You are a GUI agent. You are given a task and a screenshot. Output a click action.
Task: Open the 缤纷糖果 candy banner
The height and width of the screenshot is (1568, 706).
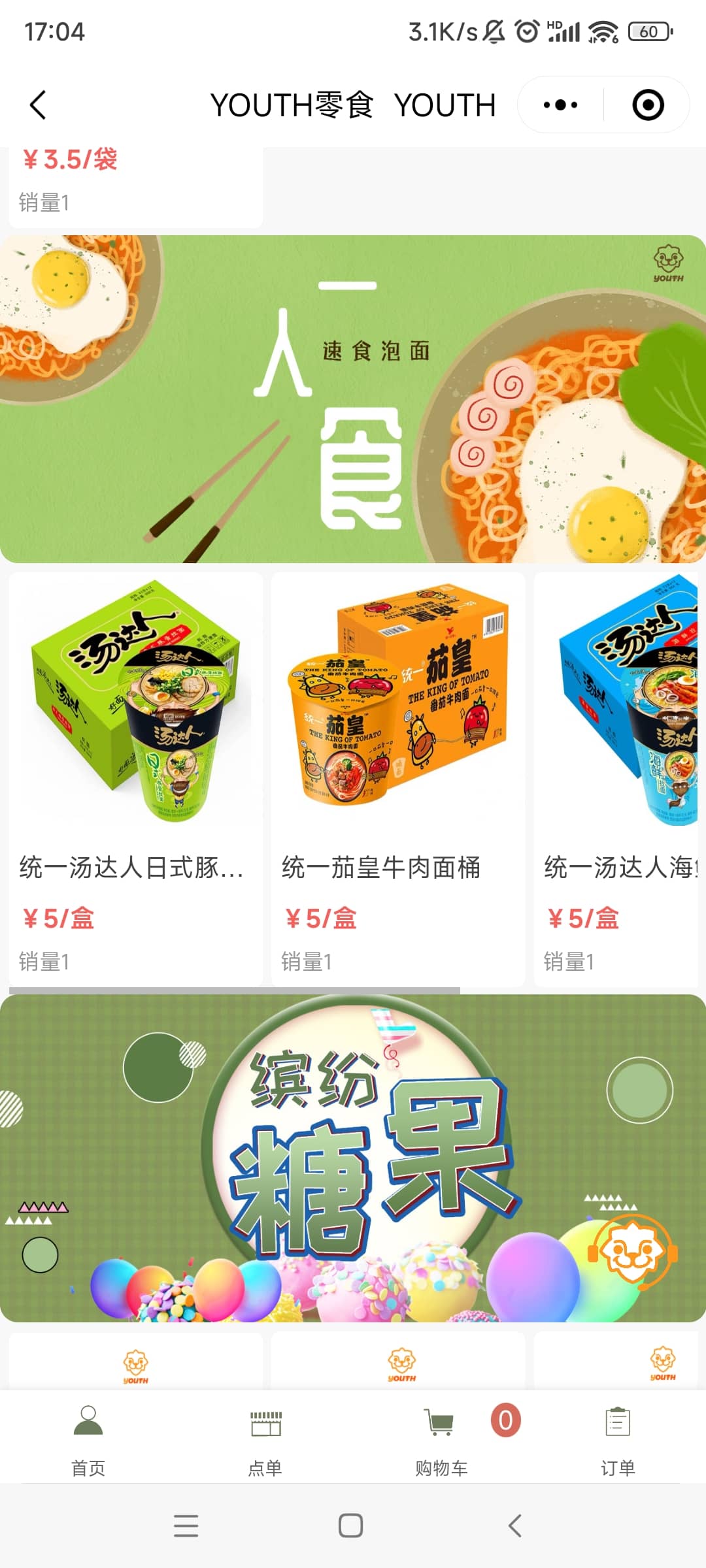click(353, 1156)
